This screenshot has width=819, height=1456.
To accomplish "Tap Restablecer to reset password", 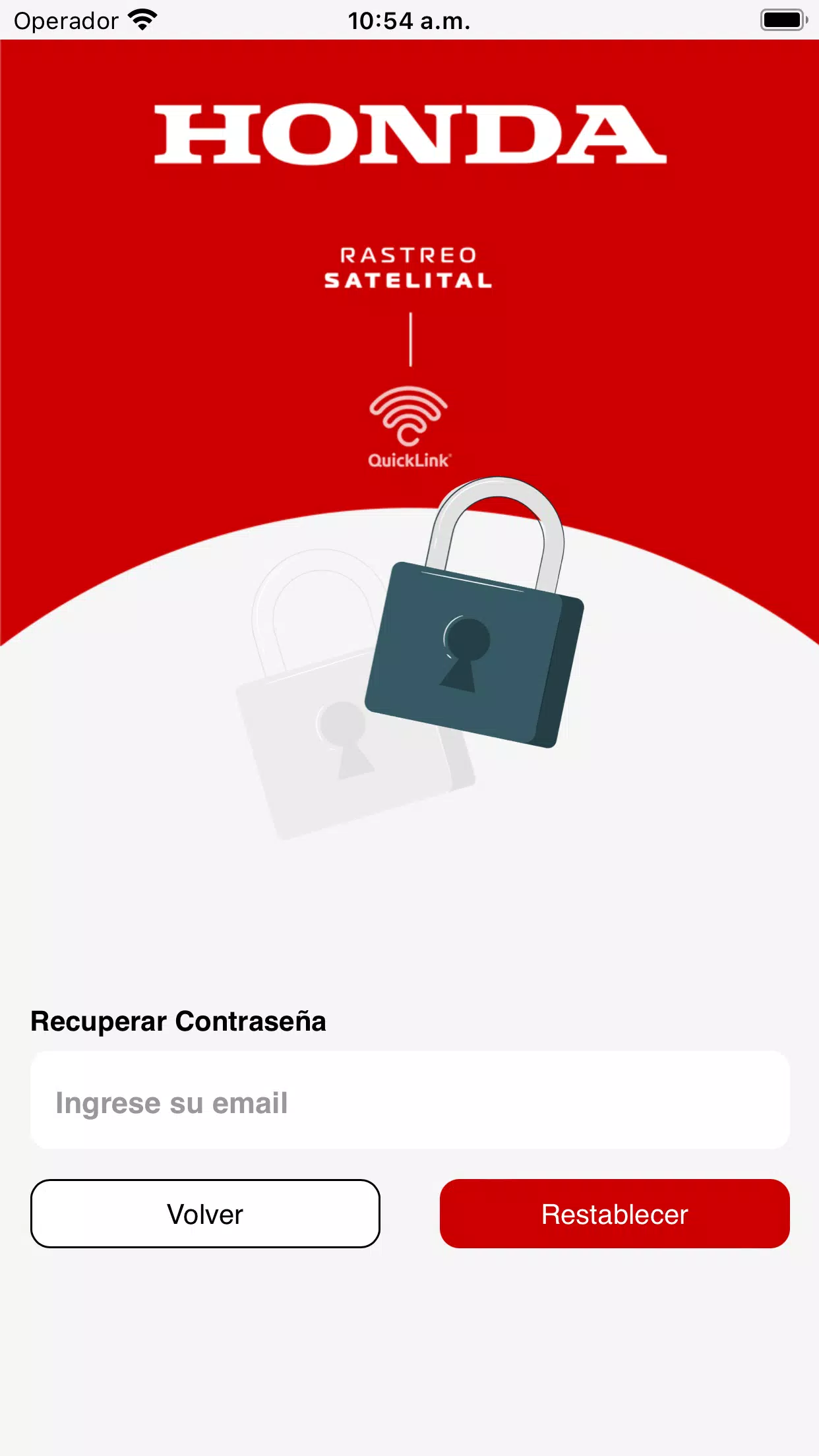I will coord(614,1213).
